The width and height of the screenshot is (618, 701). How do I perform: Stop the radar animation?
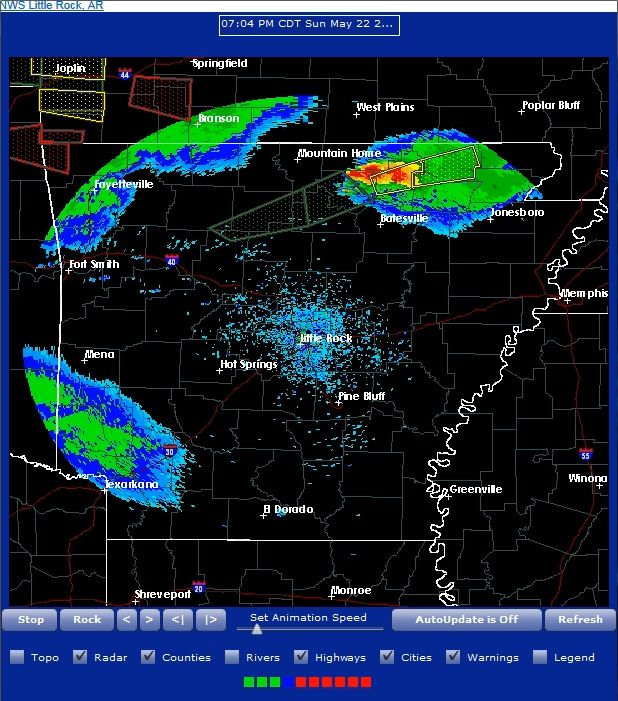pos(30,620)
